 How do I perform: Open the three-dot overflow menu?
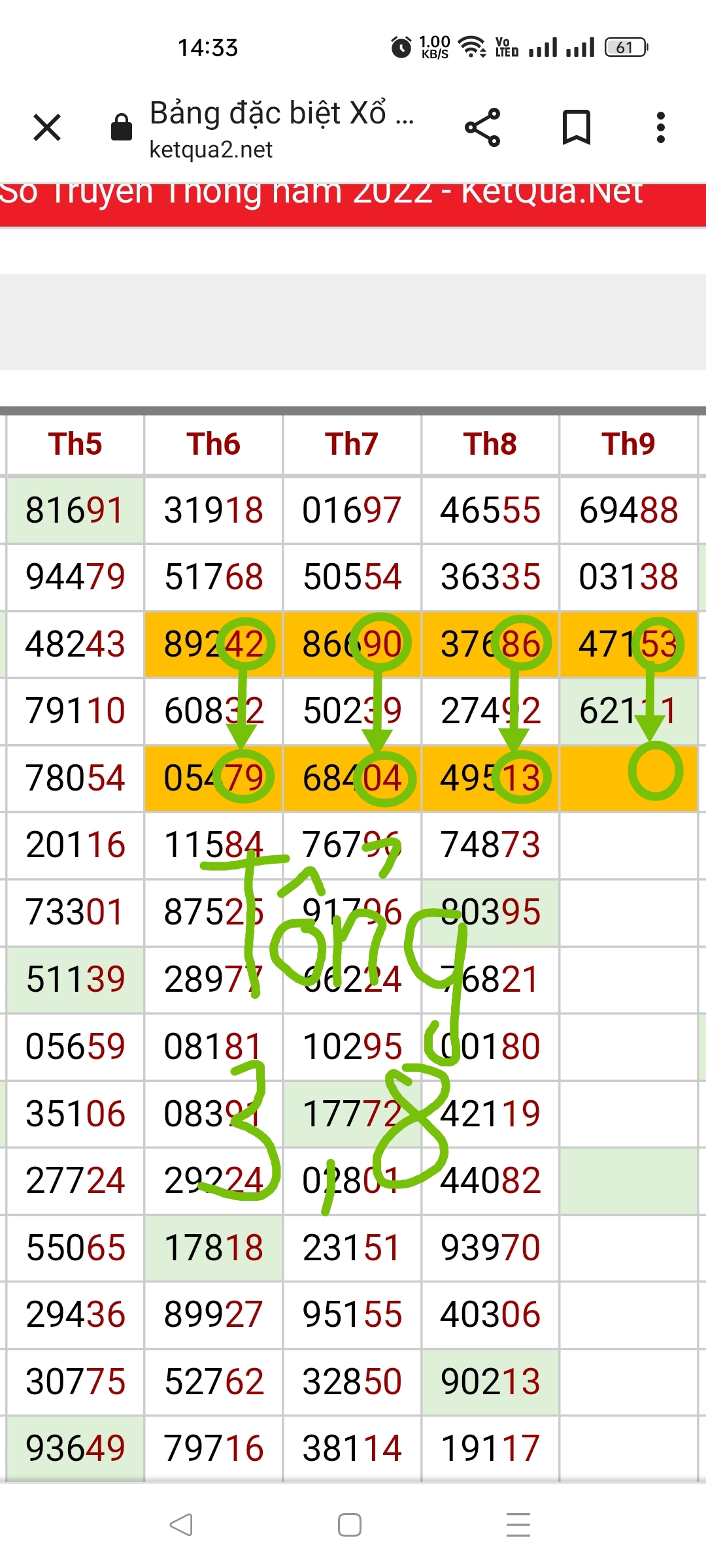[x=661, y=127]
